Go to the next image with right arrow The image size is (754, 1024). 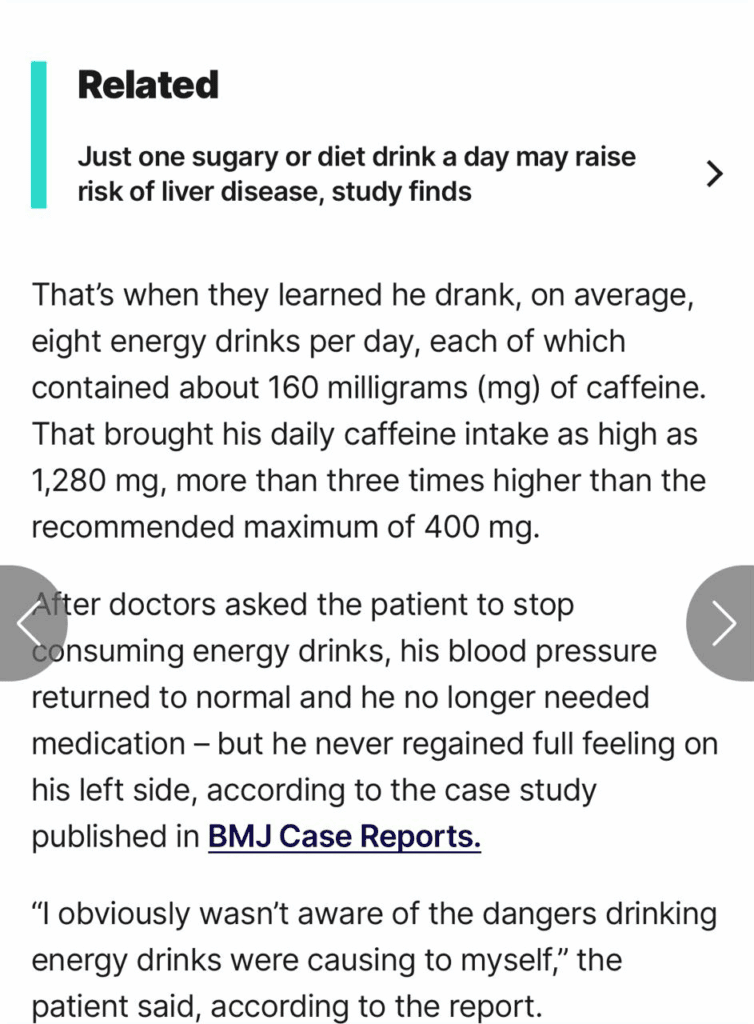pos(722,624)
